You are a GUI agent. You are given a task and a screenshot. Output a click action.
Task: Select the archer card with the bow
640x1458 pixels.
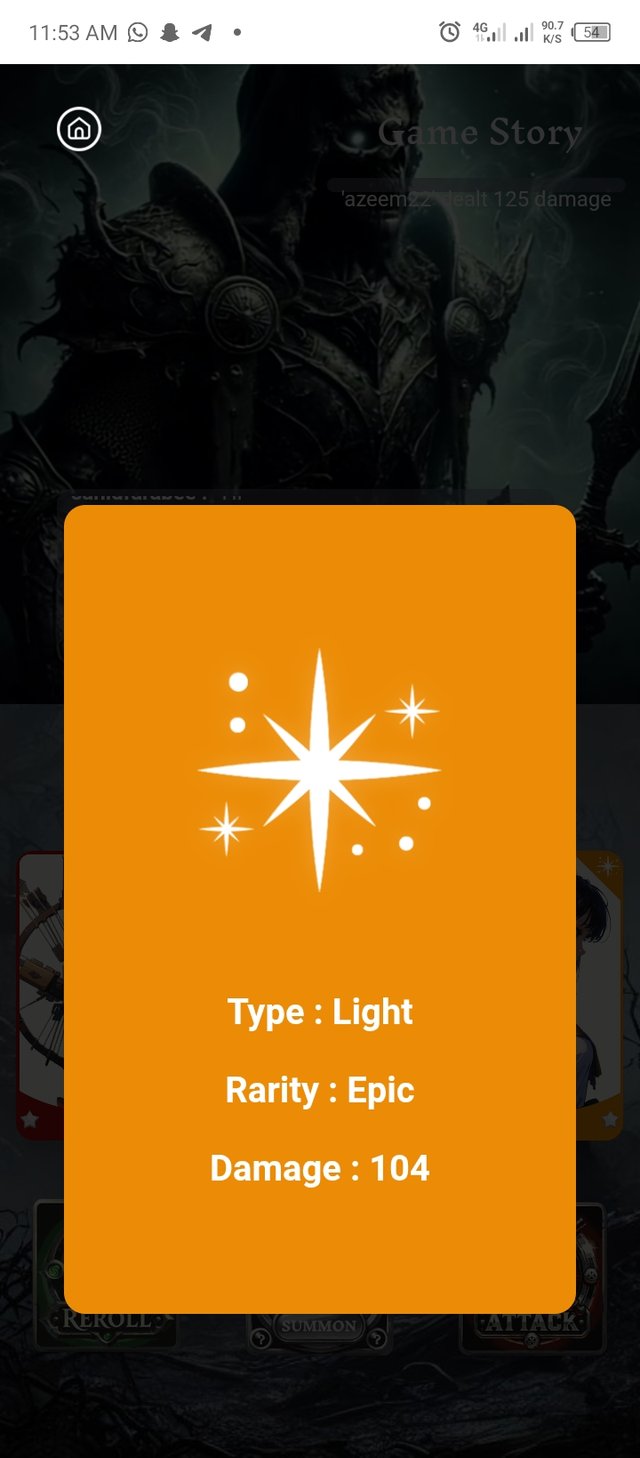tap(40, 995)
